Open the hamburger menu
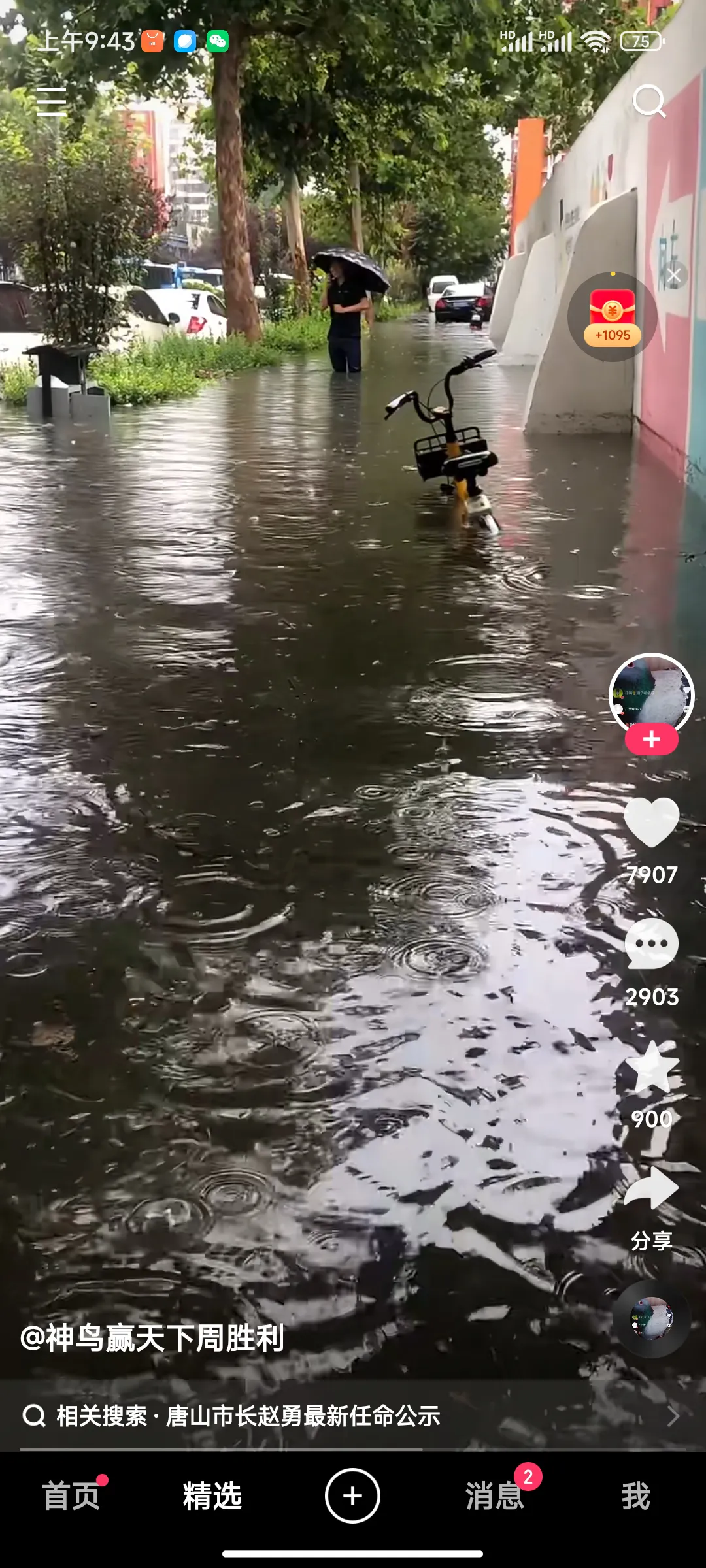The image size is (706, 1568). click(51, 102)
